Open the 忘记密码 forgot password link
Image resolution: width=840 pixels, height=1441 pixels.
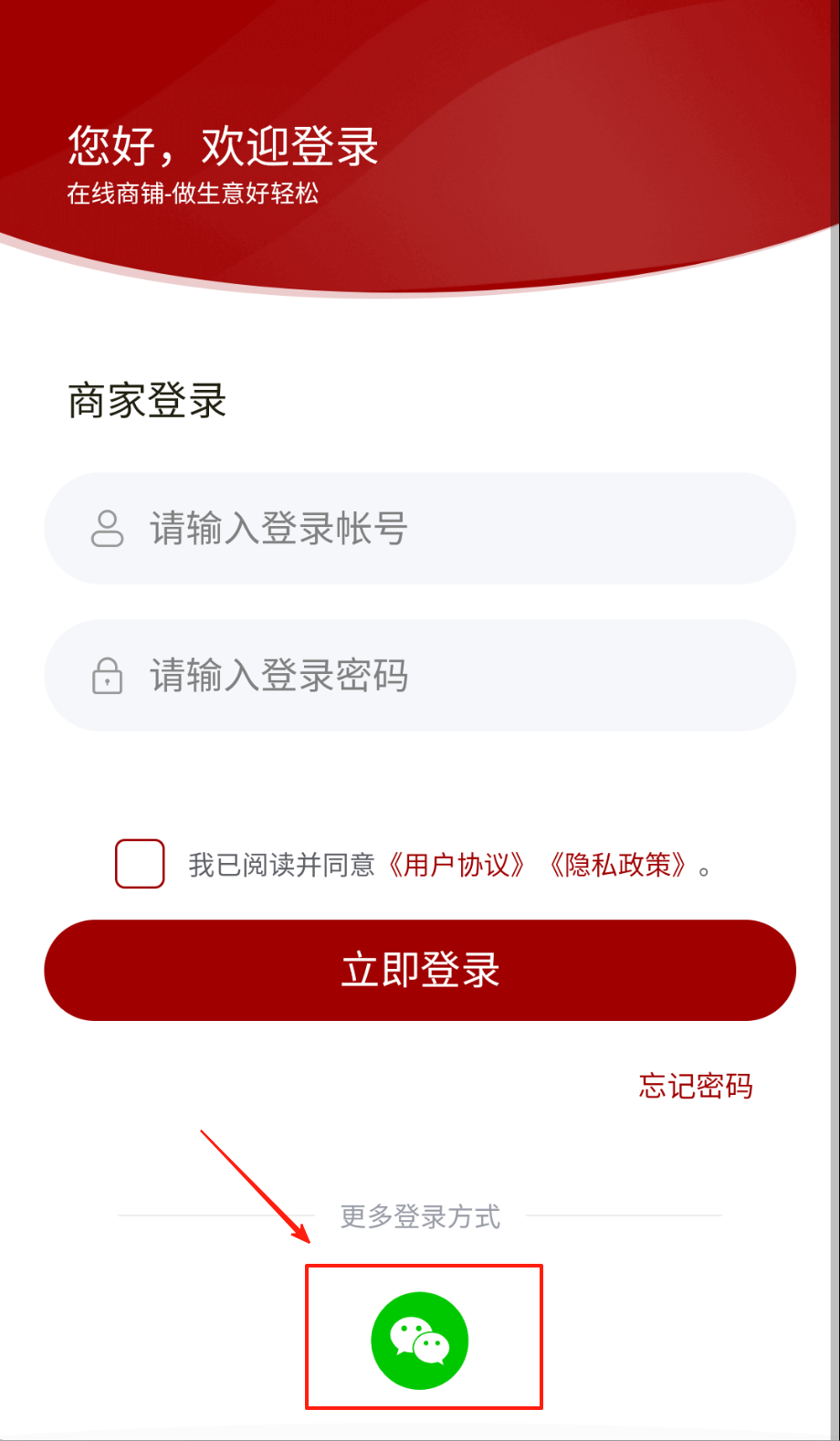[x=696, y=1086]
